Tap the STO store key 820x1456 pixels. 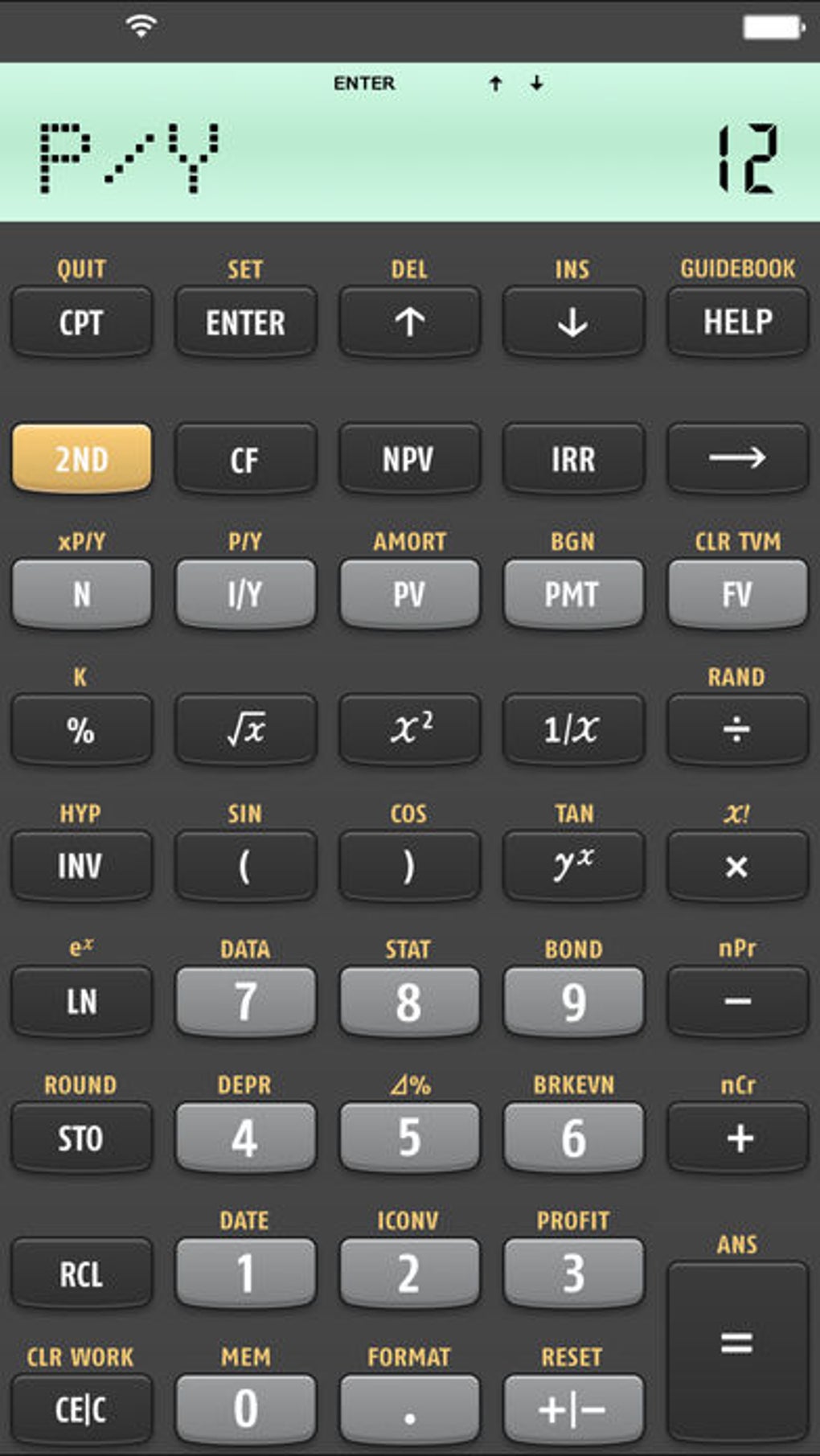click(81, 1138)
